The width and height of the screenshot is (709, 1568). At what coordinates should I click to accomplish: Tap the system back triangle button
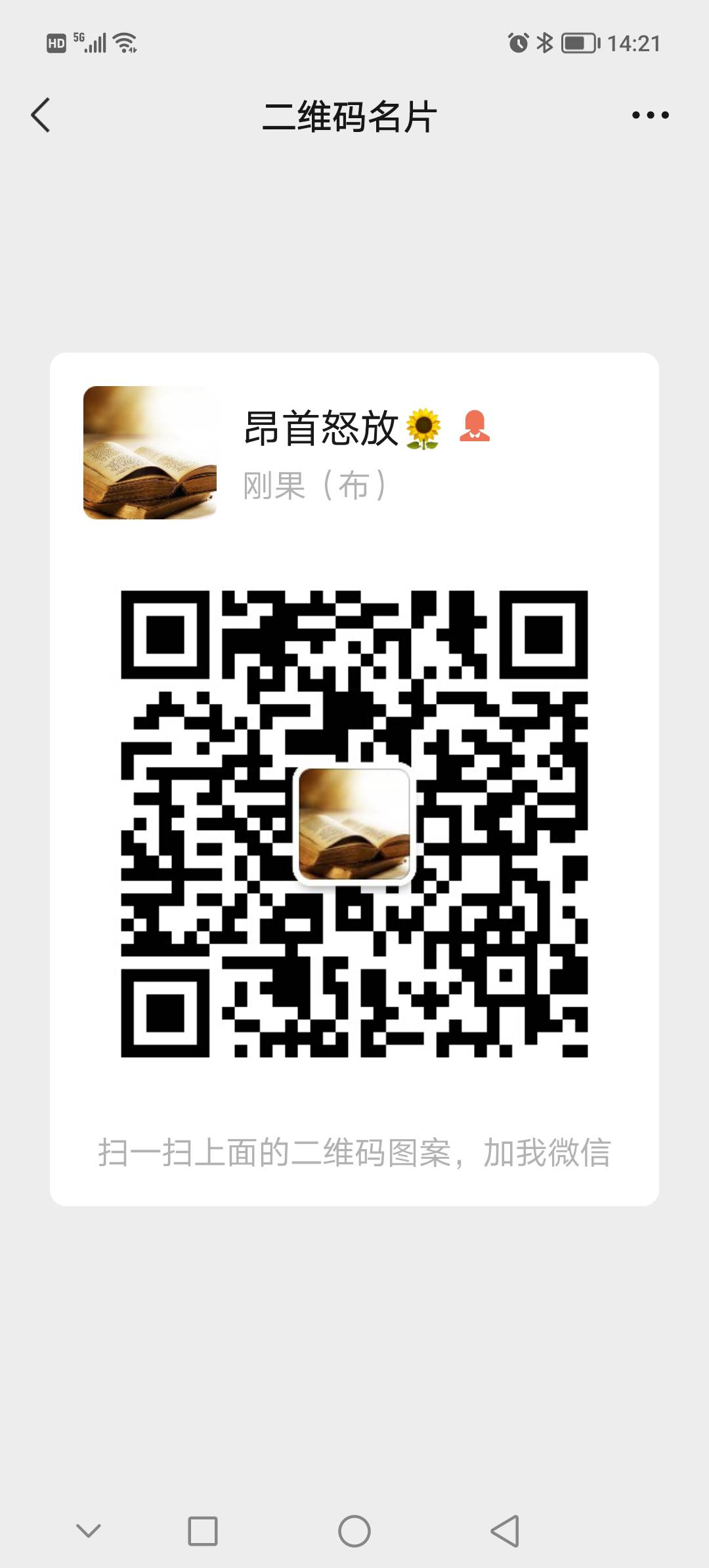(505, 1531)
